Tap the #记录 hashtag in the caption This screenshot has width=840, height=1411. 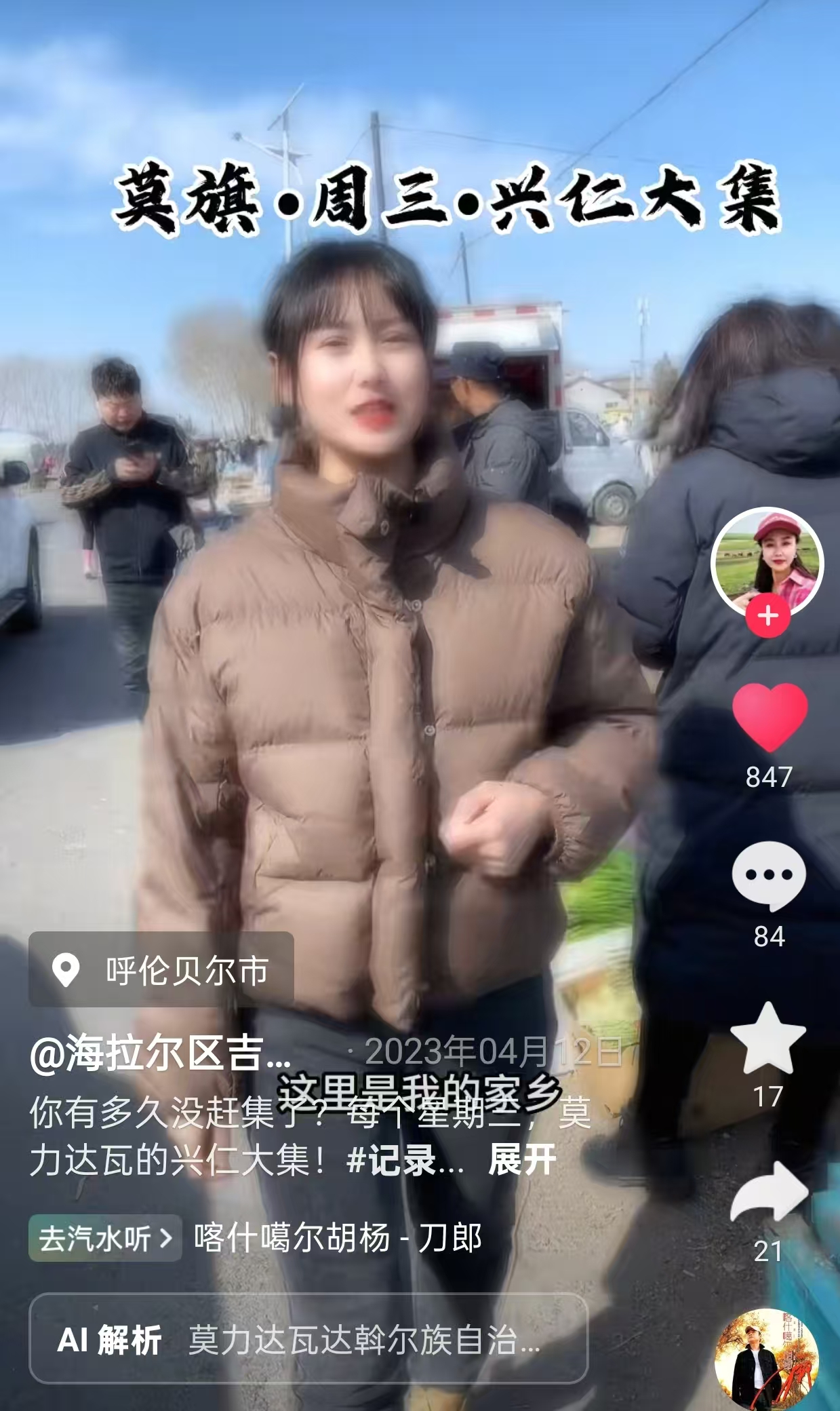[404, 1160]
